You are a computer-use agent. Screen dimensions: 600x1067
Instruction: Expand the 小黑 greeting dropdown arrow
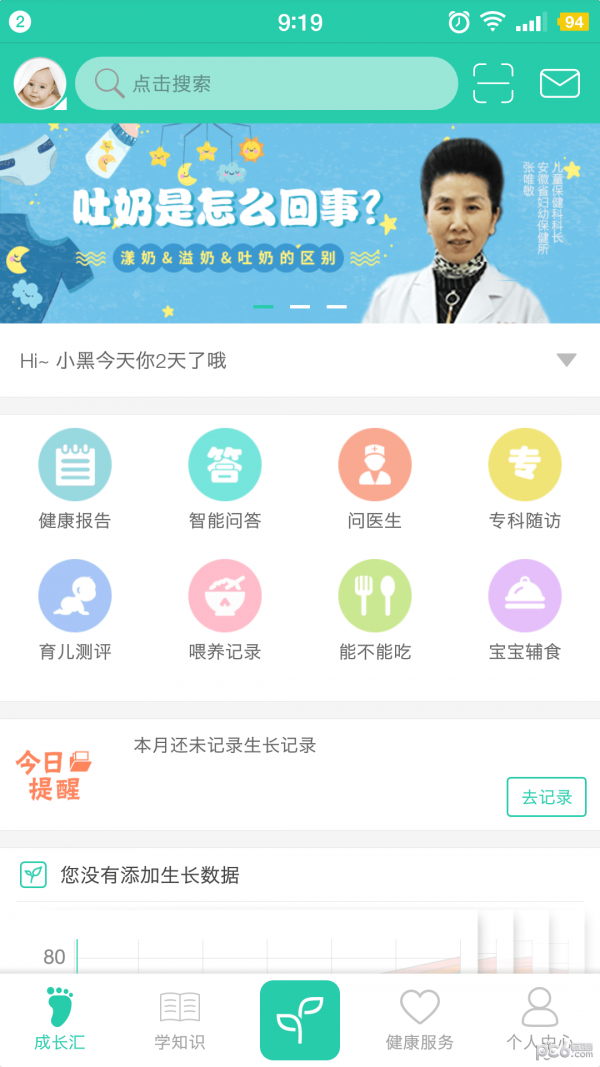[566, 360]
